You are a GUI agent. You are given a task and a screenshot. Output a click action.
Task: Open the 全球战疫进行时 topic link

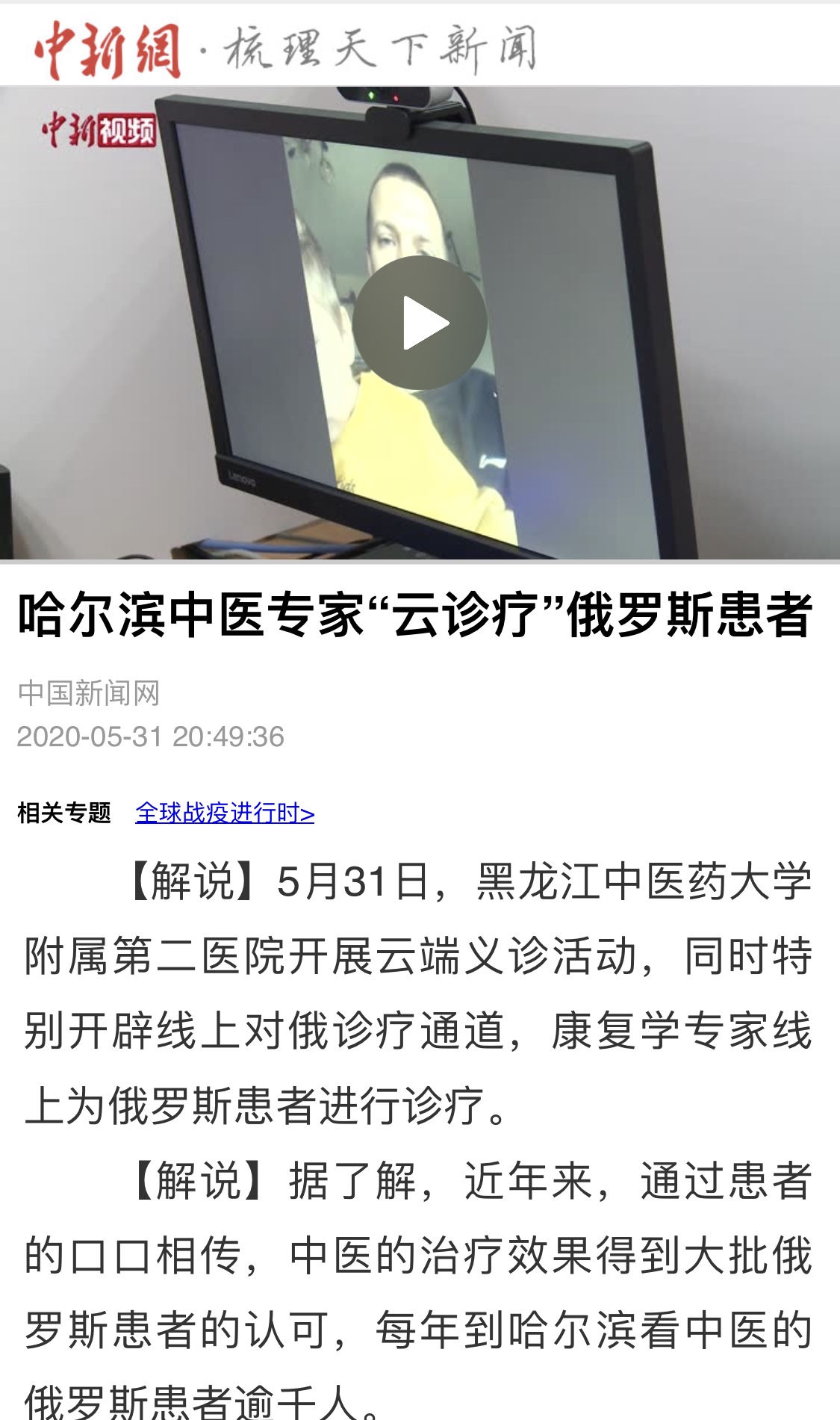225,813
